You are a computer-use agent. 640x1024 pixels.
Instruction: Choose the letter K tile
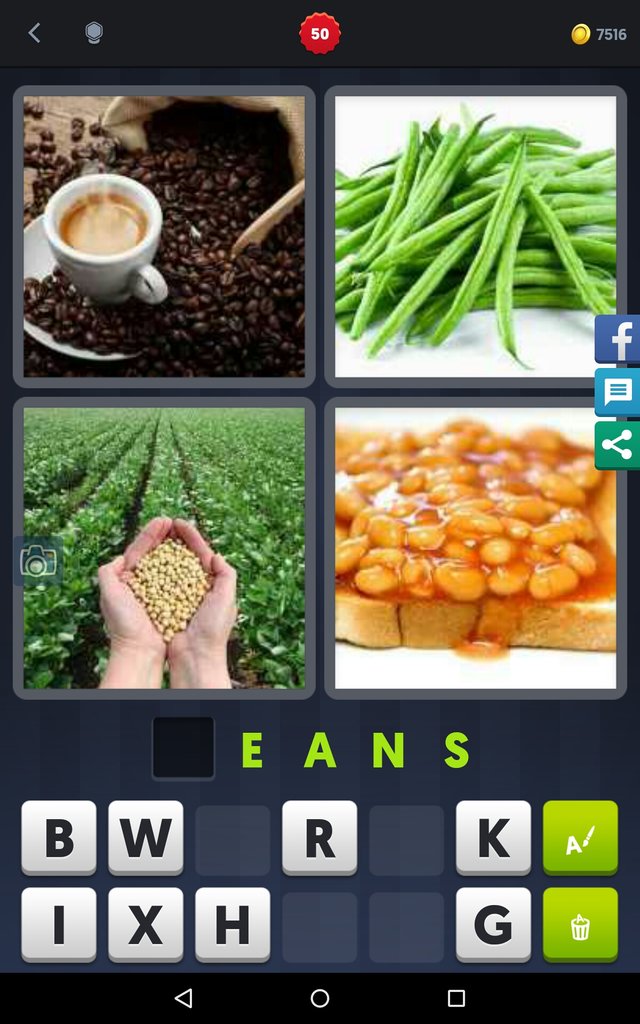pyautogui.click(x=493, y=838)
